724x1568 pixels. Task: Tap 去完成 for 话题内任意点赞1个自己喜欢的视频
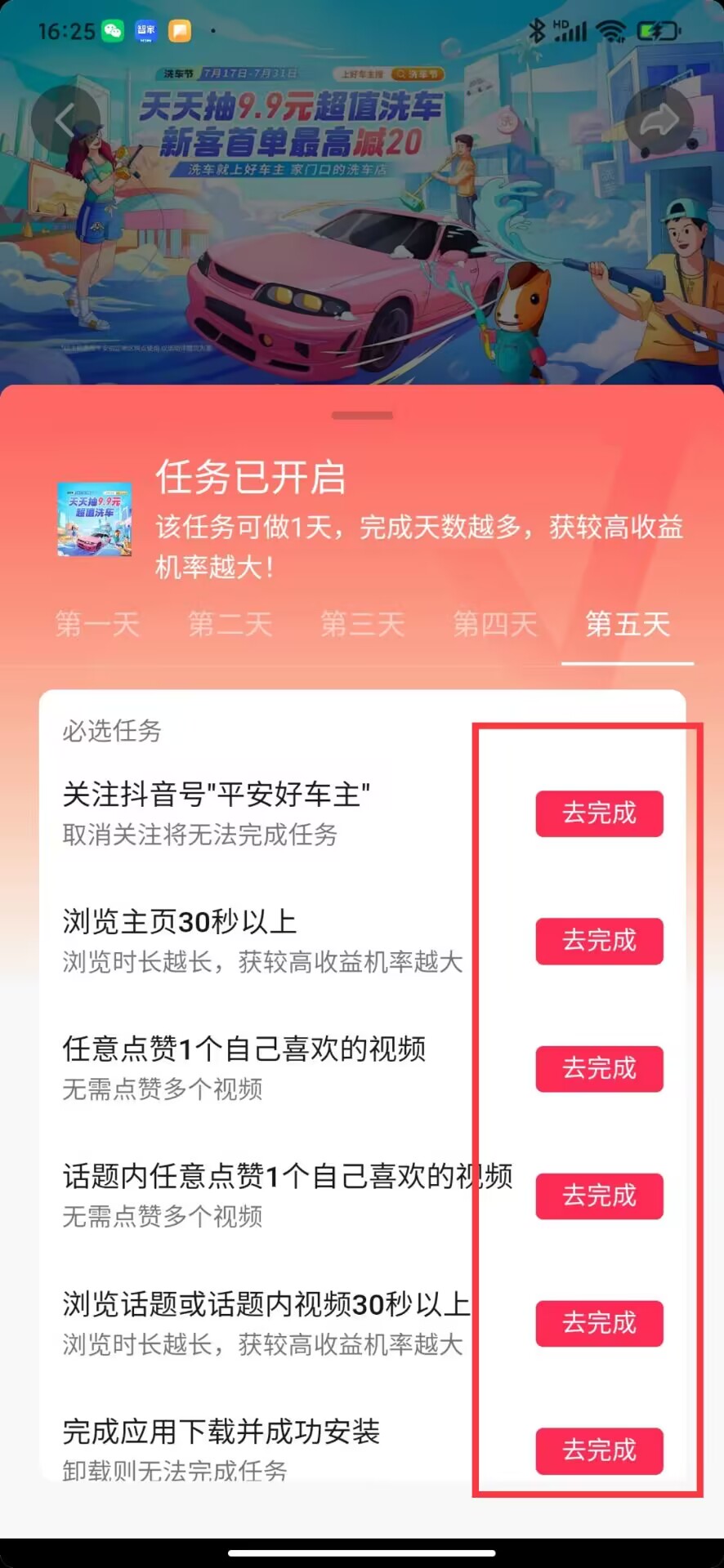click(x=599, y=1196)
